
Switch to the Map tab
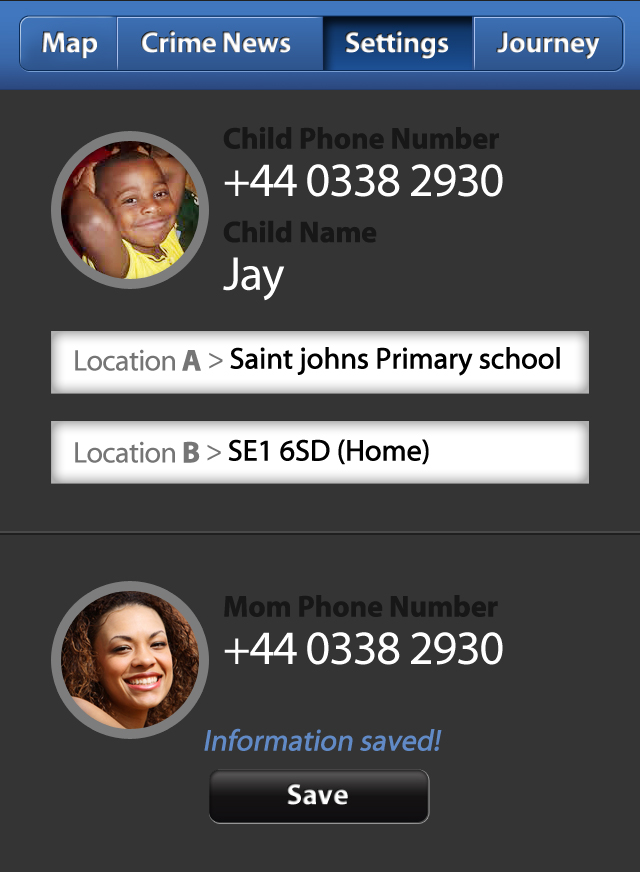click(69, 44)
